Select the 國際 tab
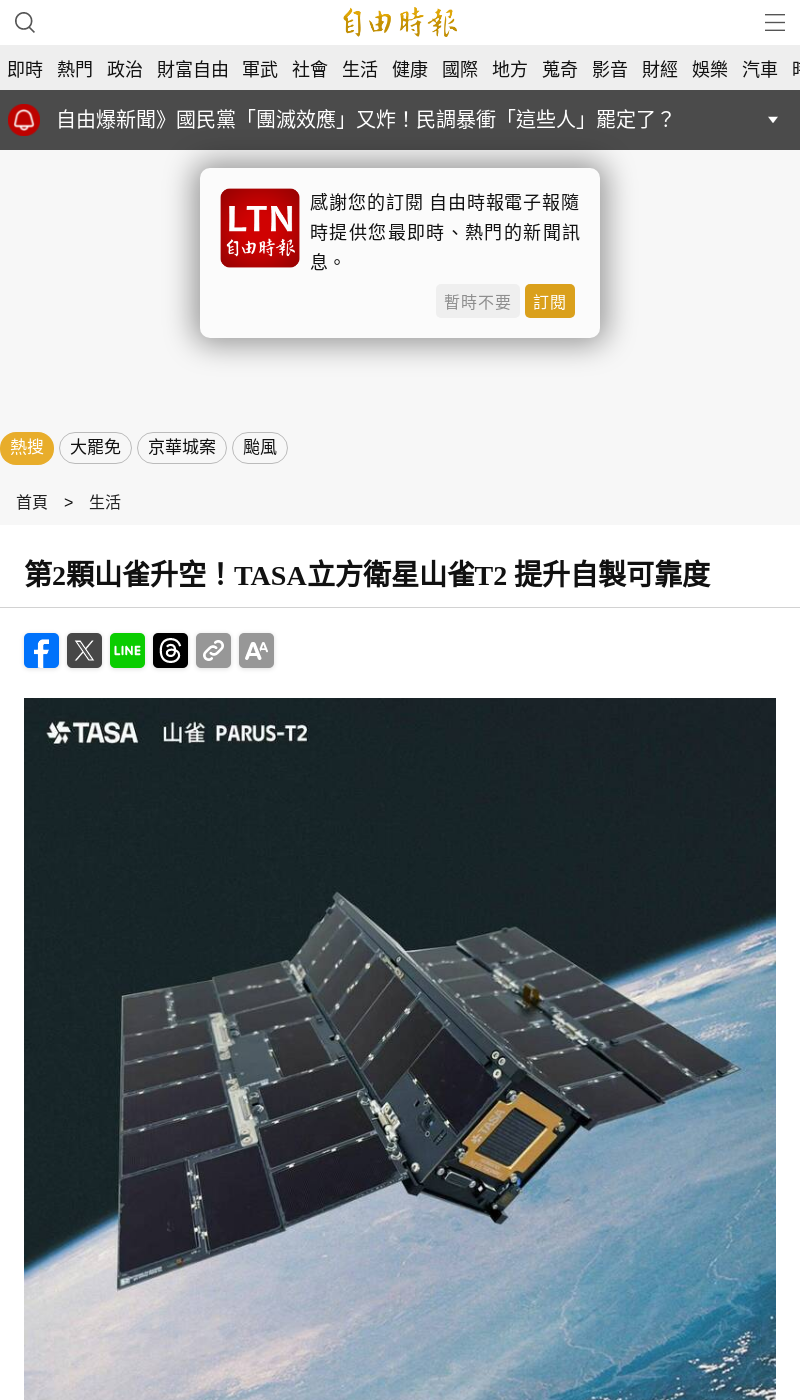The image size is (800, 1400). (x=460, y=69)
